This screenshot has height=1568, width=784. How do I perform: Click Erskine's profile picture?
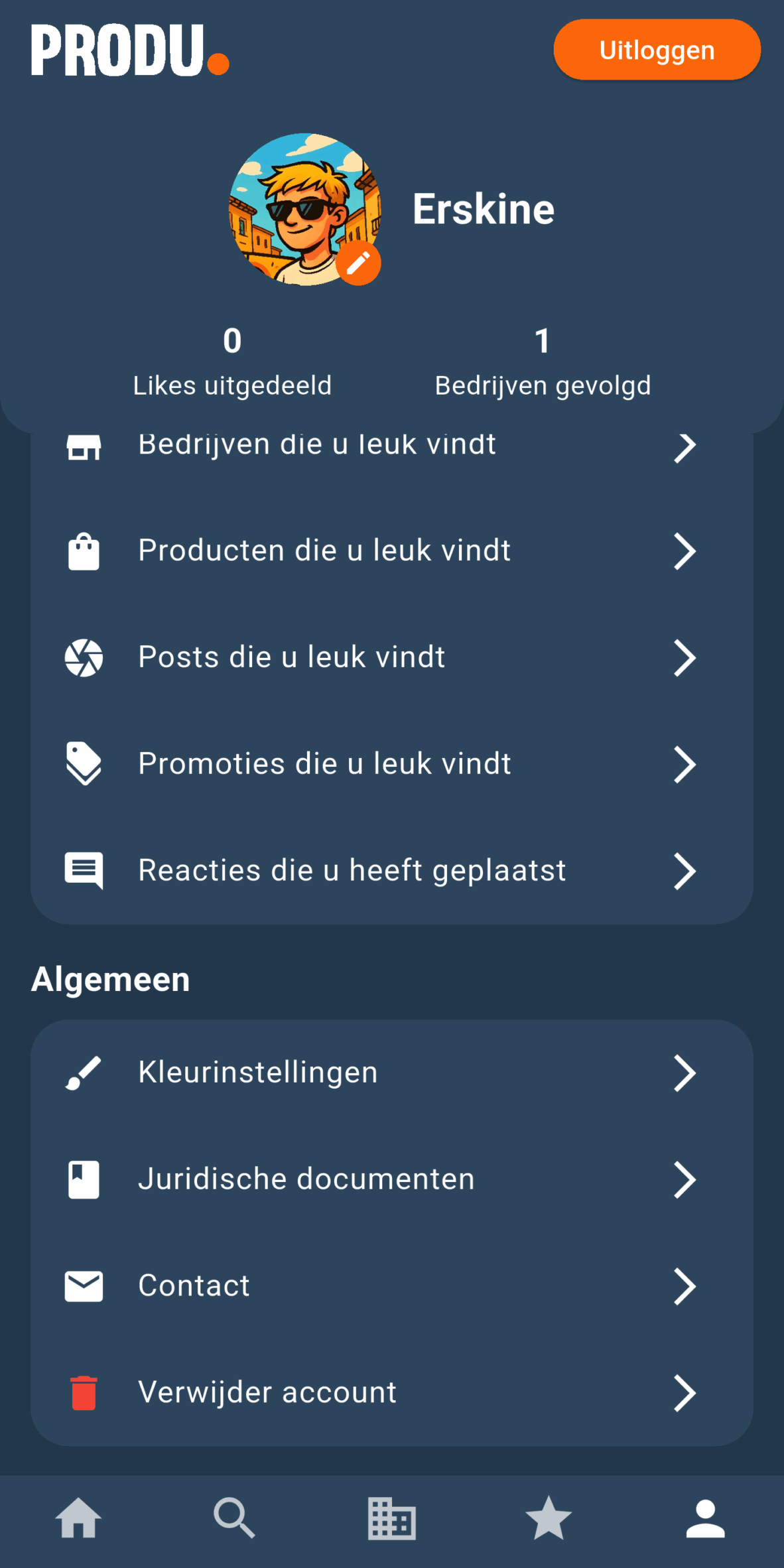pyautogui.click(x=304, y=211)
